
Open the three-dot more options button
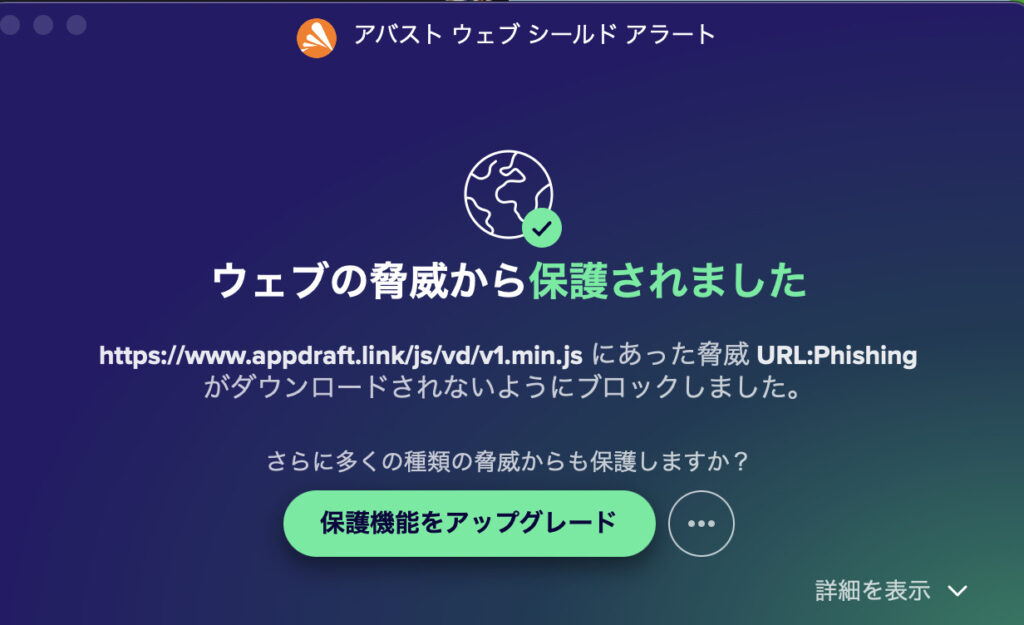tap(701, 523)
